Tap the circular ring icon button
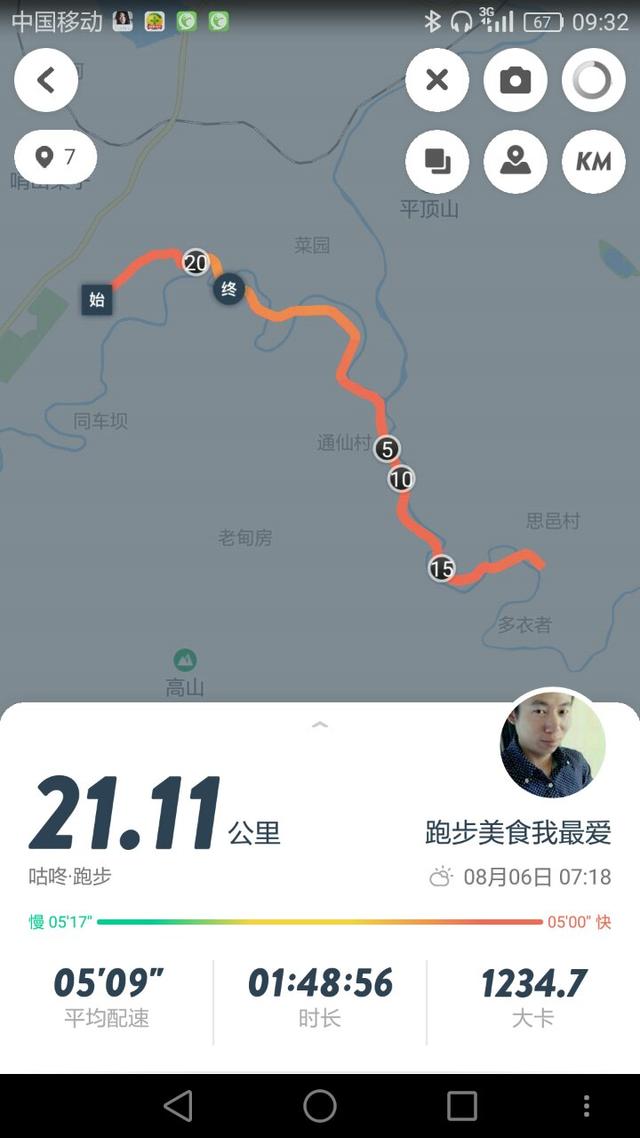 (x=593, y=80)
